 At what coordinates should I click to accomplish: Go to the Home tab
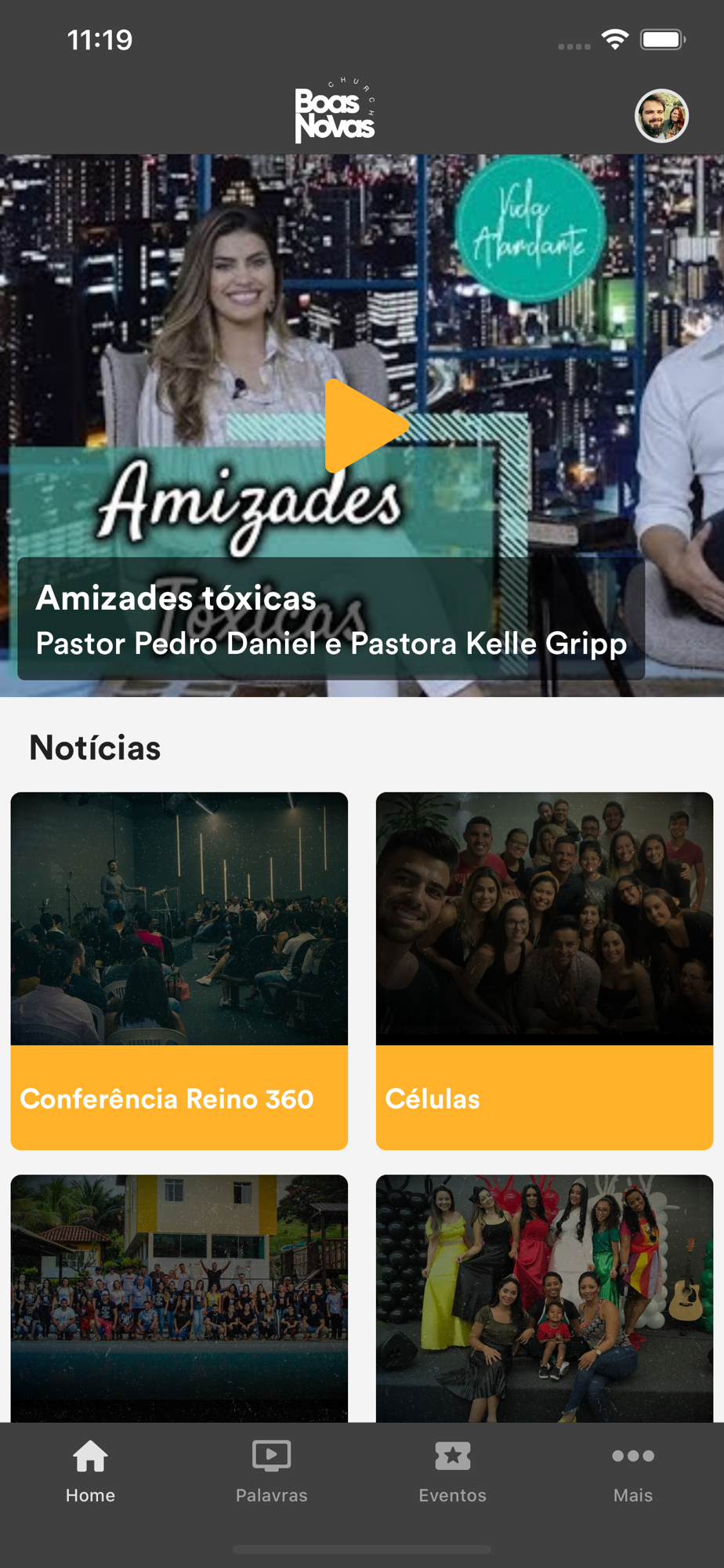[90, 1472]
